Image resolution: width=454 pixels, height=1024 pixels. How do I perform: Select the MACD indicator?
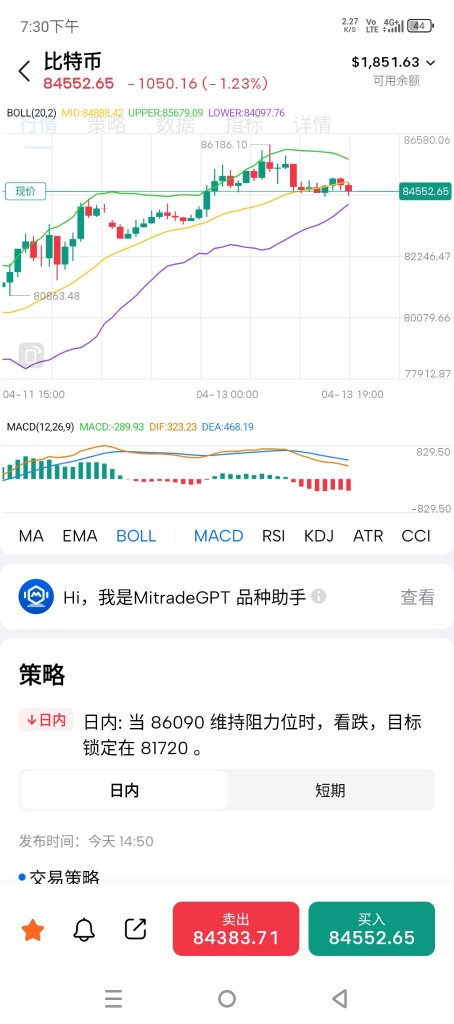(219, 536)
